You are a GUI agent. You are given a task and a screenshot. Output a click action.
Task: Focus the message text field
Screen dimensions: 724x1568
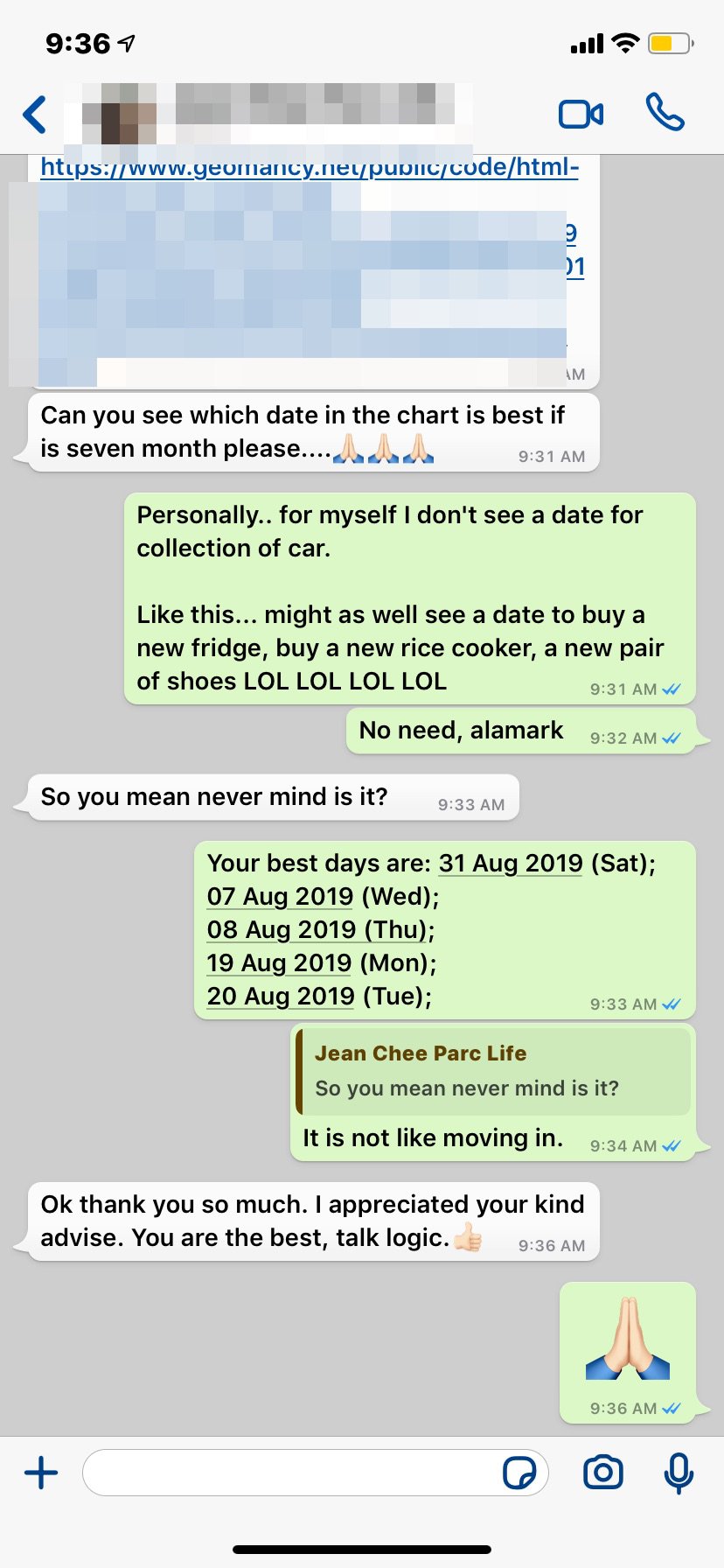coord(289,1473)
